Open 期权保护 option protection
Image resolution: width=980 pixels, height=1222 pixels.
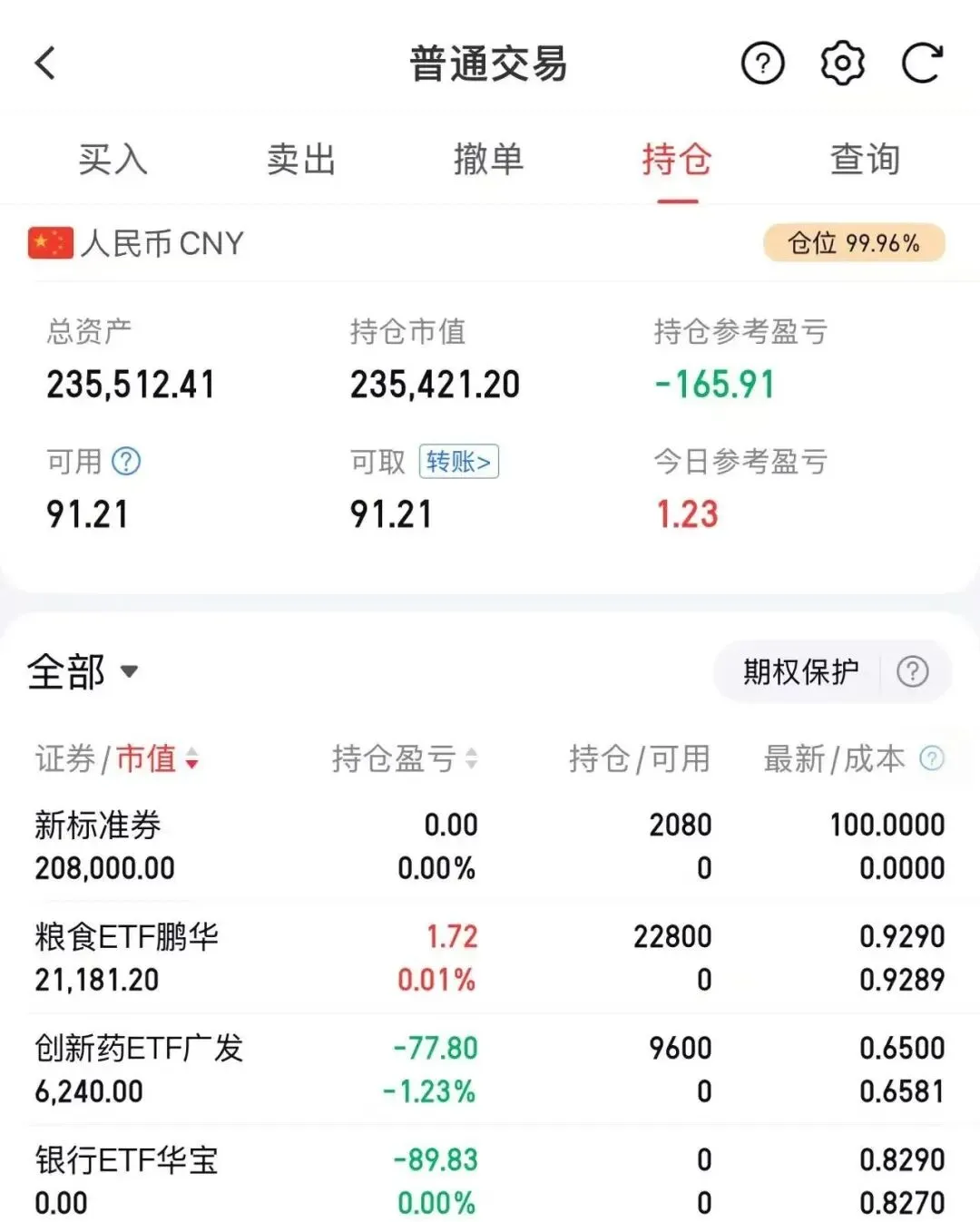coord(800,672)
